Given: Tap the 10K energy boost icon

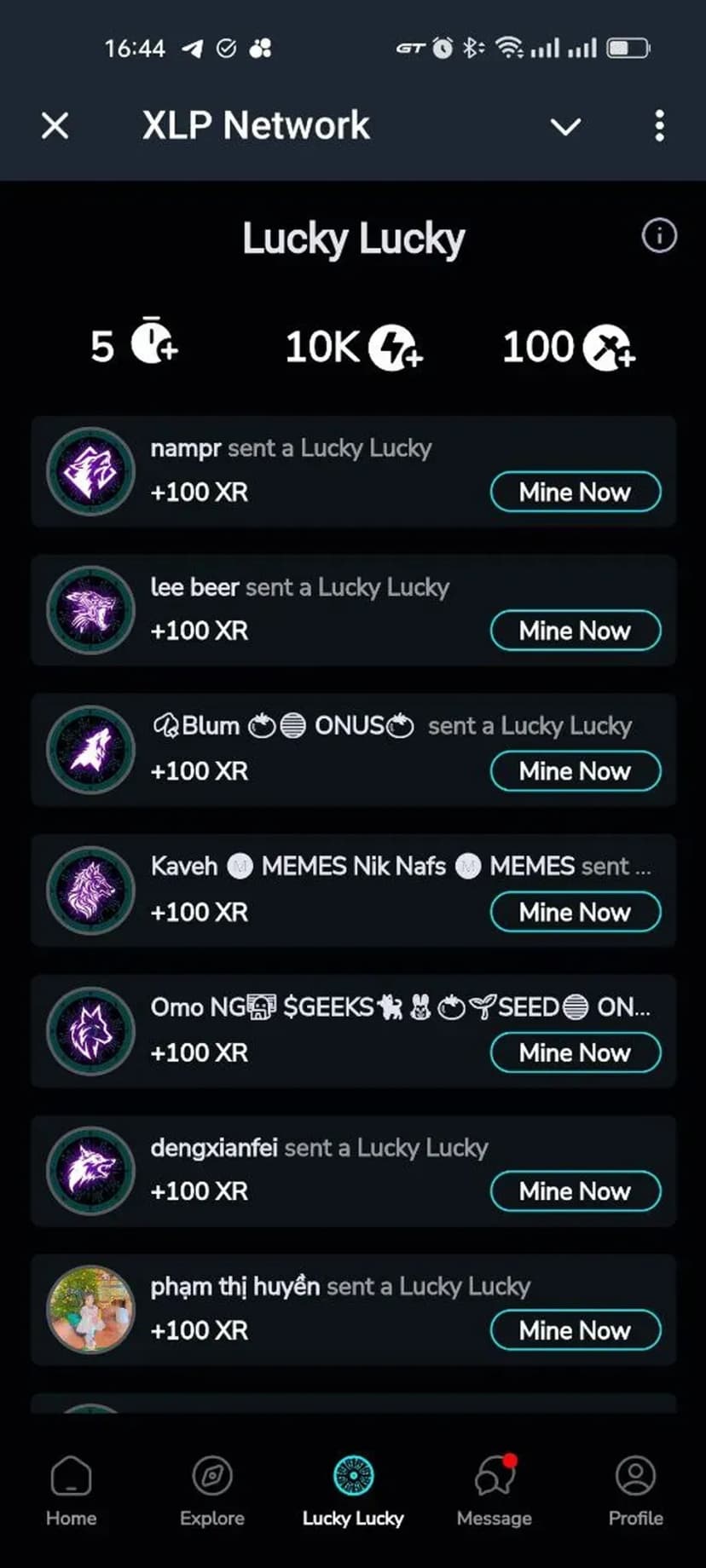Looking at the screenshot, I should click(395, 347).
